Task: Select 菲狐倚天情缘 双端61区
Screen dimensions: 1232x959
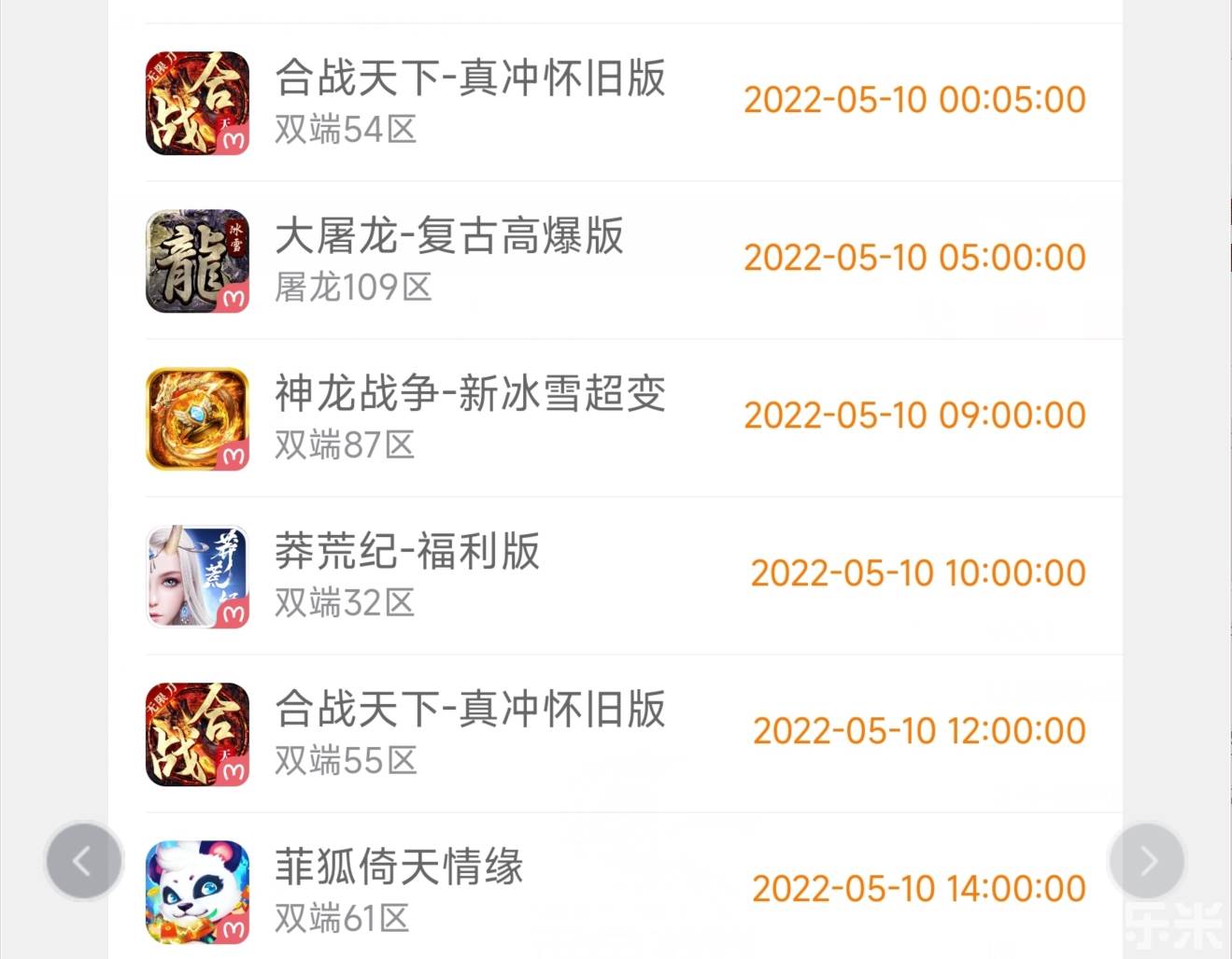Action: 399,891
